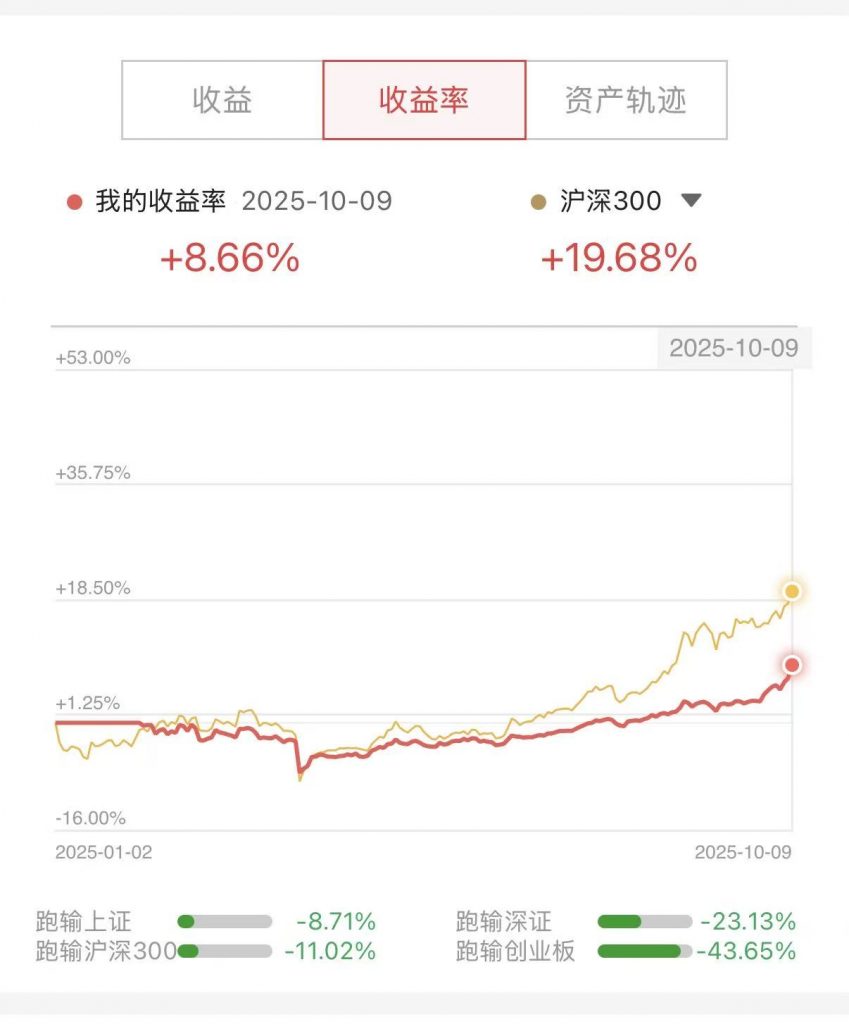Open the 资产轨迹 tab
Screen dimensions: 849x1024
point(626,100)
